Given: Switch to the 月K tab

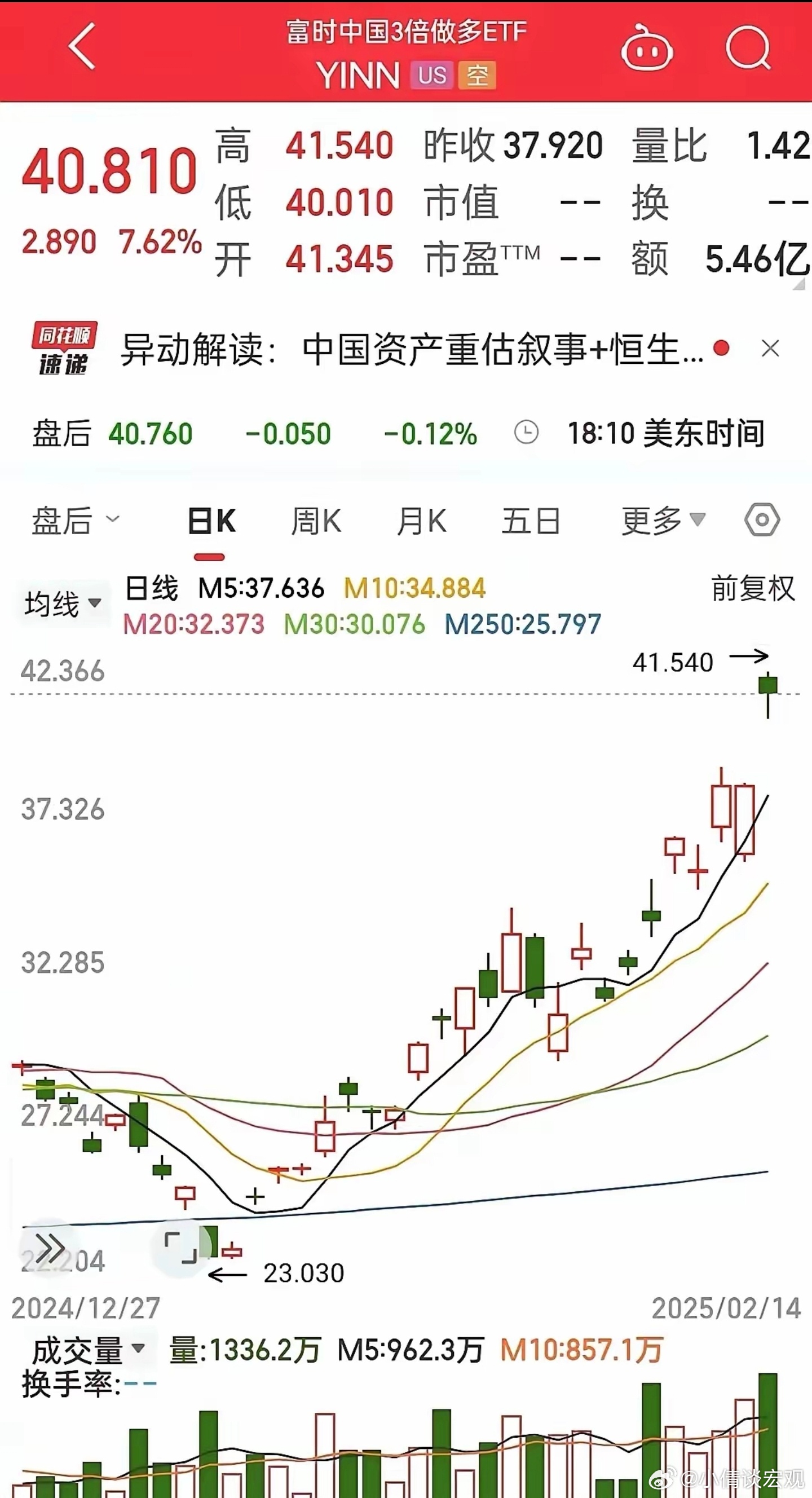Looking at the screenshot, I should [421, 521].
